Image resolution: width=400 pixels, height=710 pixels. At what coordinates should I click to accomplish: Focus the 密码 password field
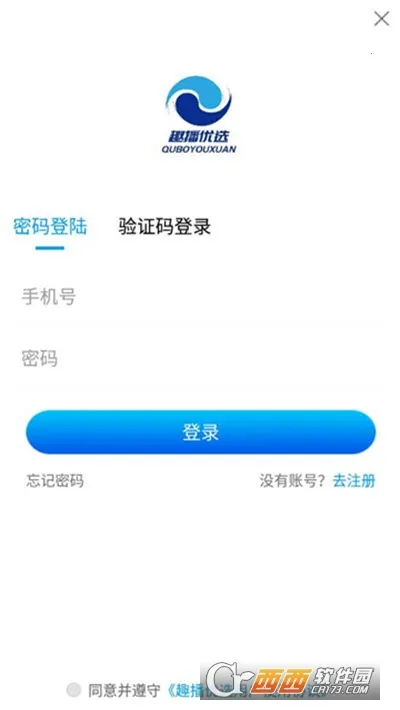click(x=200, y=359)
